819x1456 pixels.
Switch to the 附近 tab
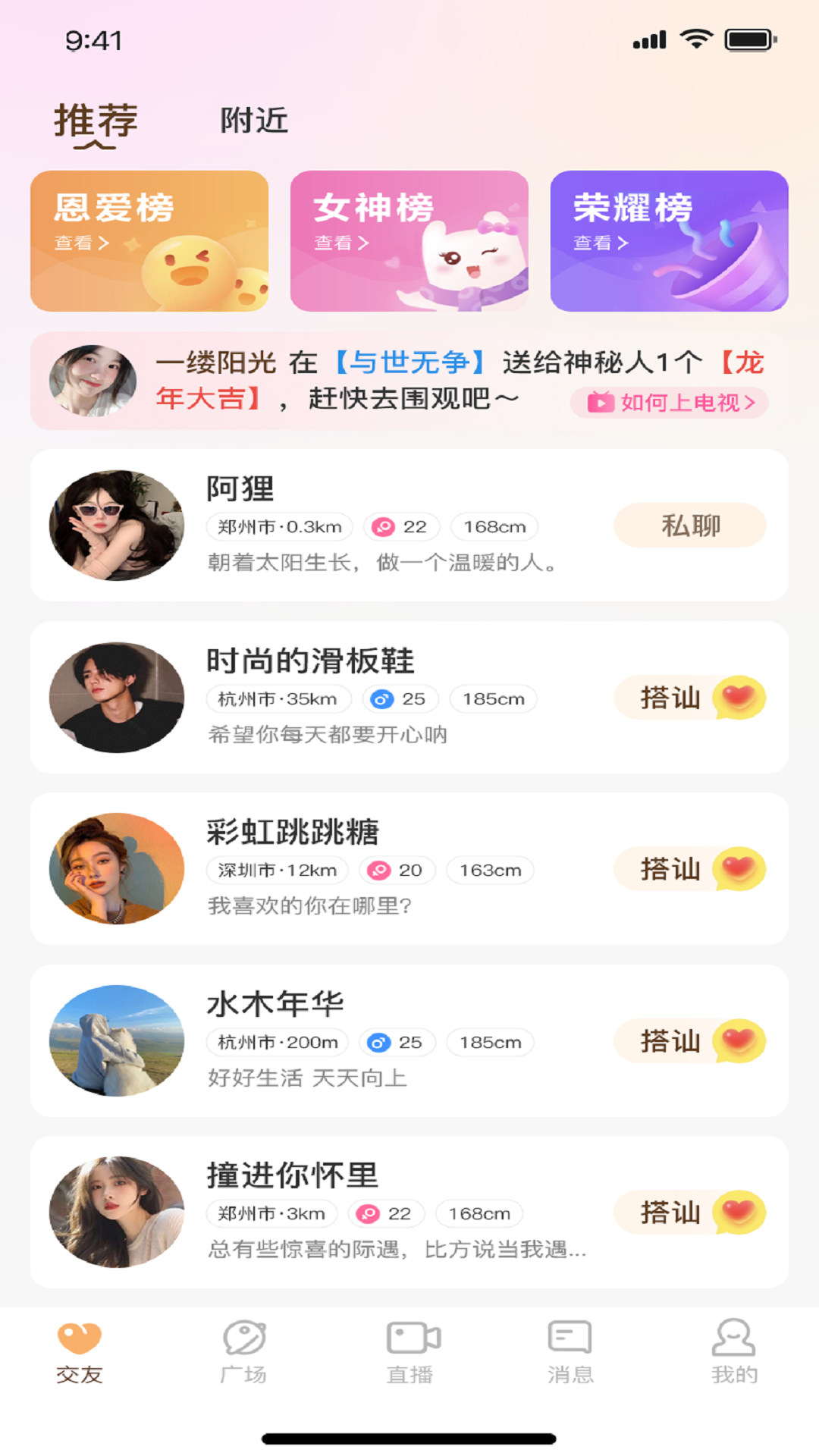click(x=254, y=121)
